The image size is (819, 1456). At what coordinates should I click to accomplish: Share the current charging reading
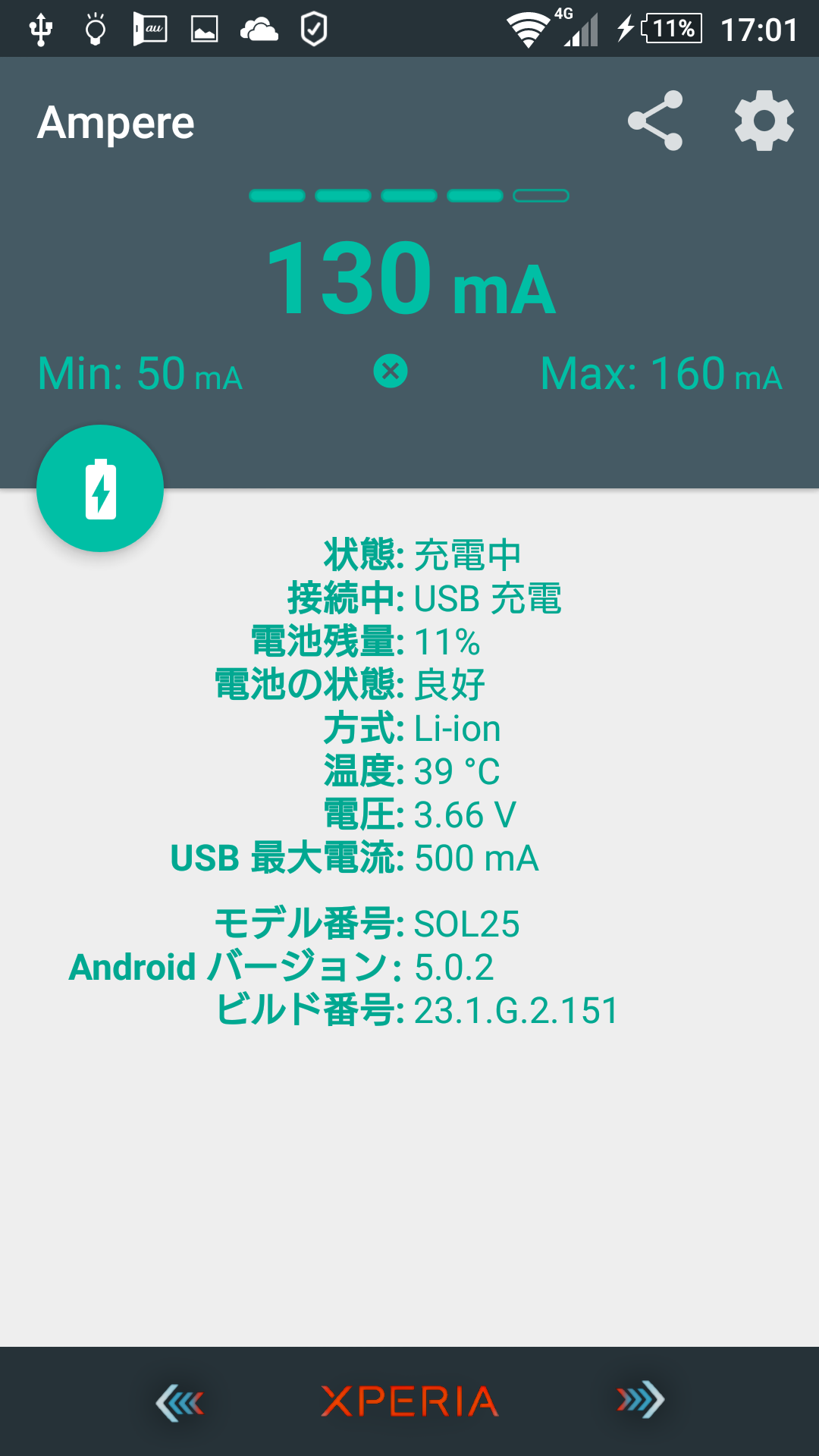click(x=655, y=121)
